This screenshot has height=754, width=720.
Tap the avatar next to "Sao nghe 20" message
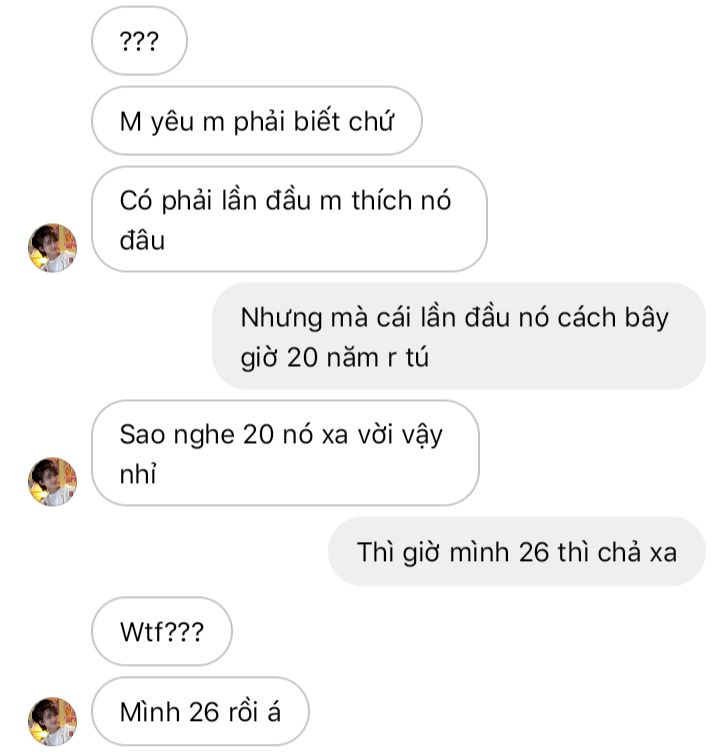pos(52,482)
